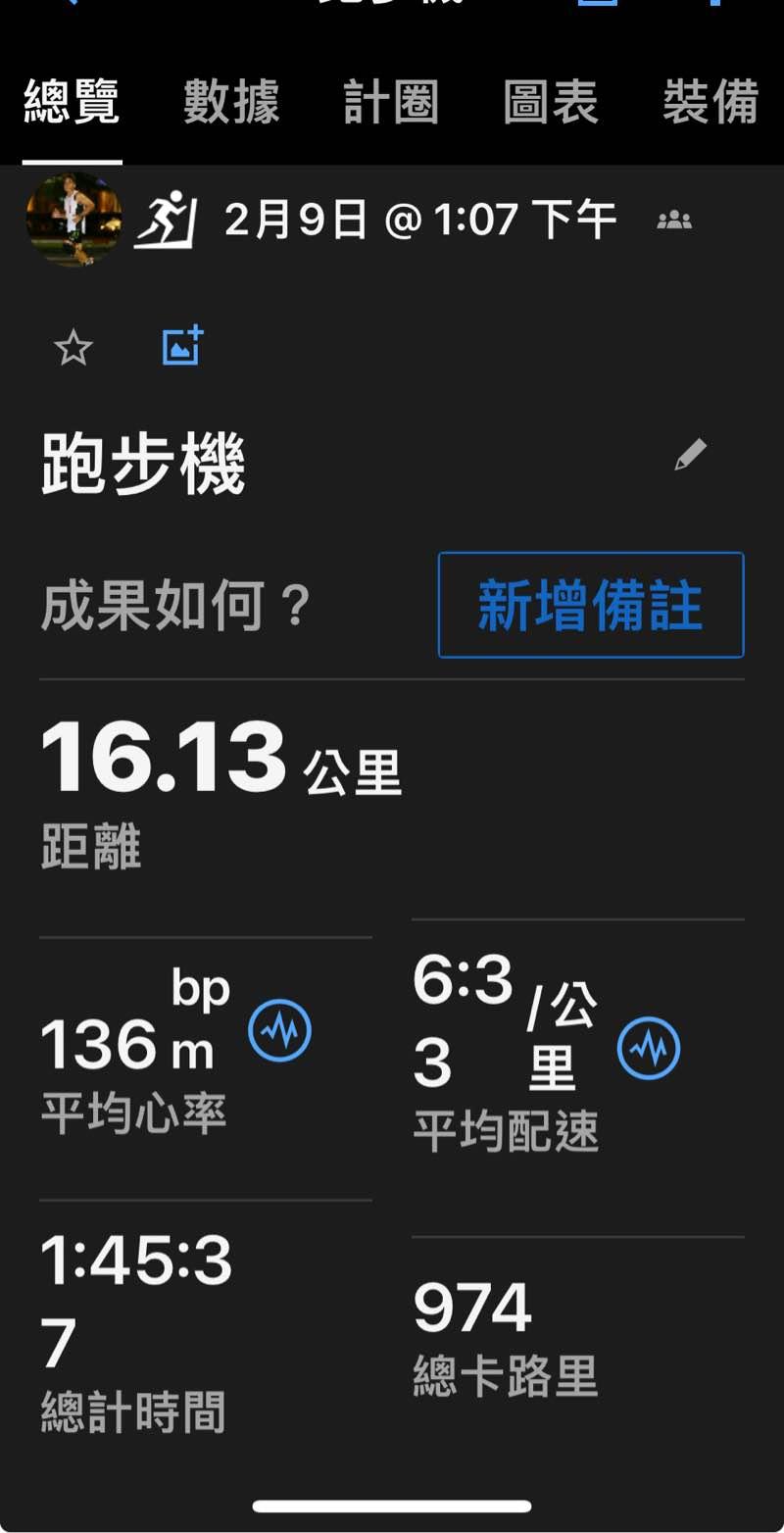Switch to the 數據 tab
The height and width of the screenshot is (1533, 784).
[x=231, y=103]
